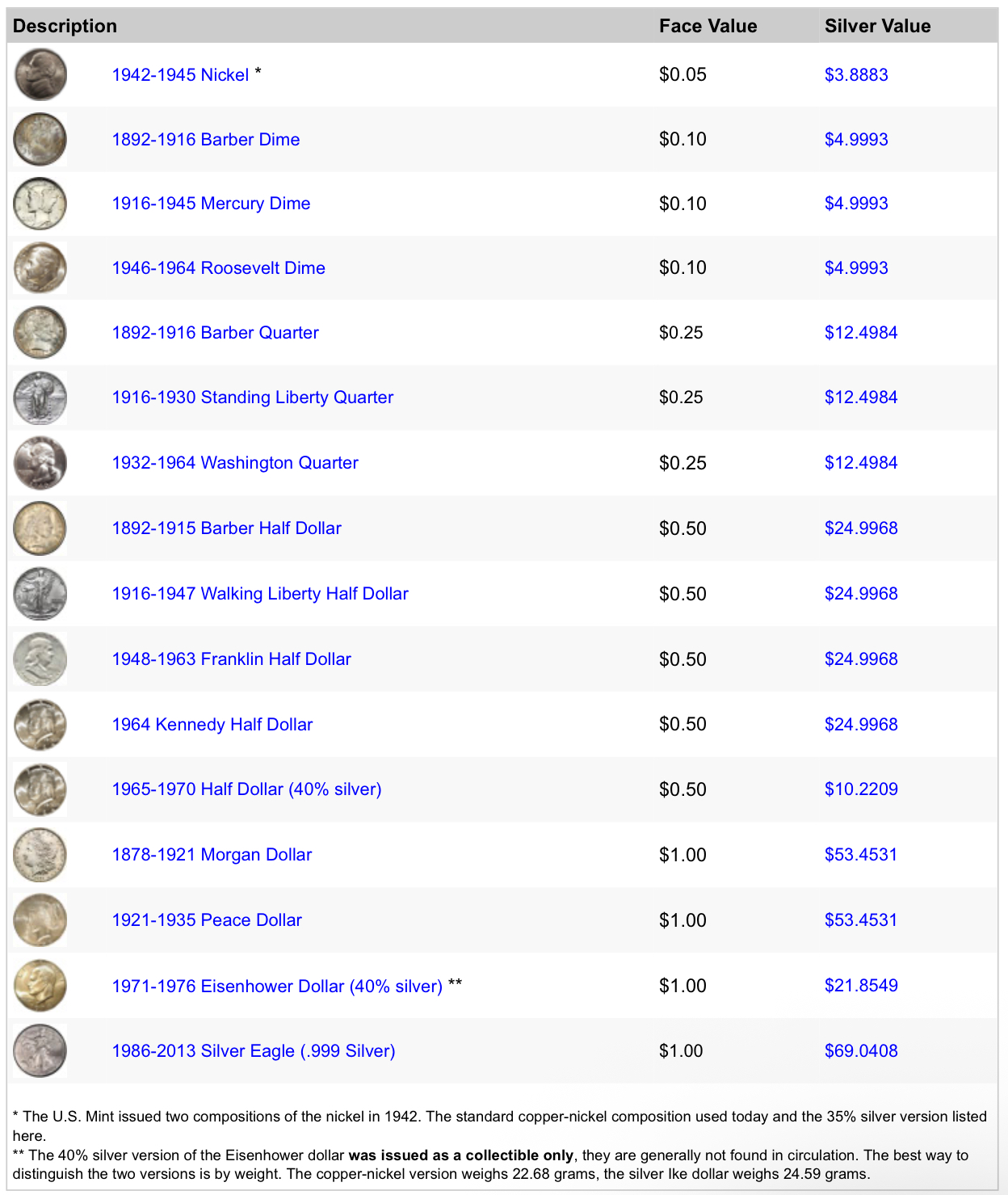Open the $10.2209 silver value link
Viewport: 1008px width, 1195px height.
click(x=861, y=789)
